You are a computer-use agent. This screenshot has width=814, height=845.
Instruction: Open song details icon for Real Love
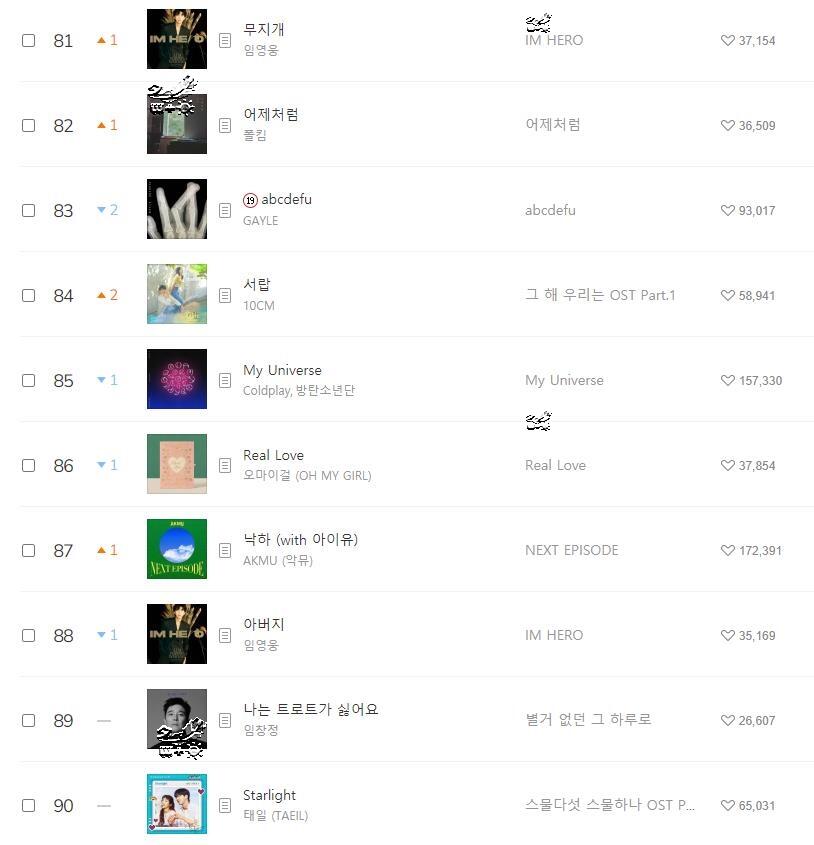(x=225, y=466)
